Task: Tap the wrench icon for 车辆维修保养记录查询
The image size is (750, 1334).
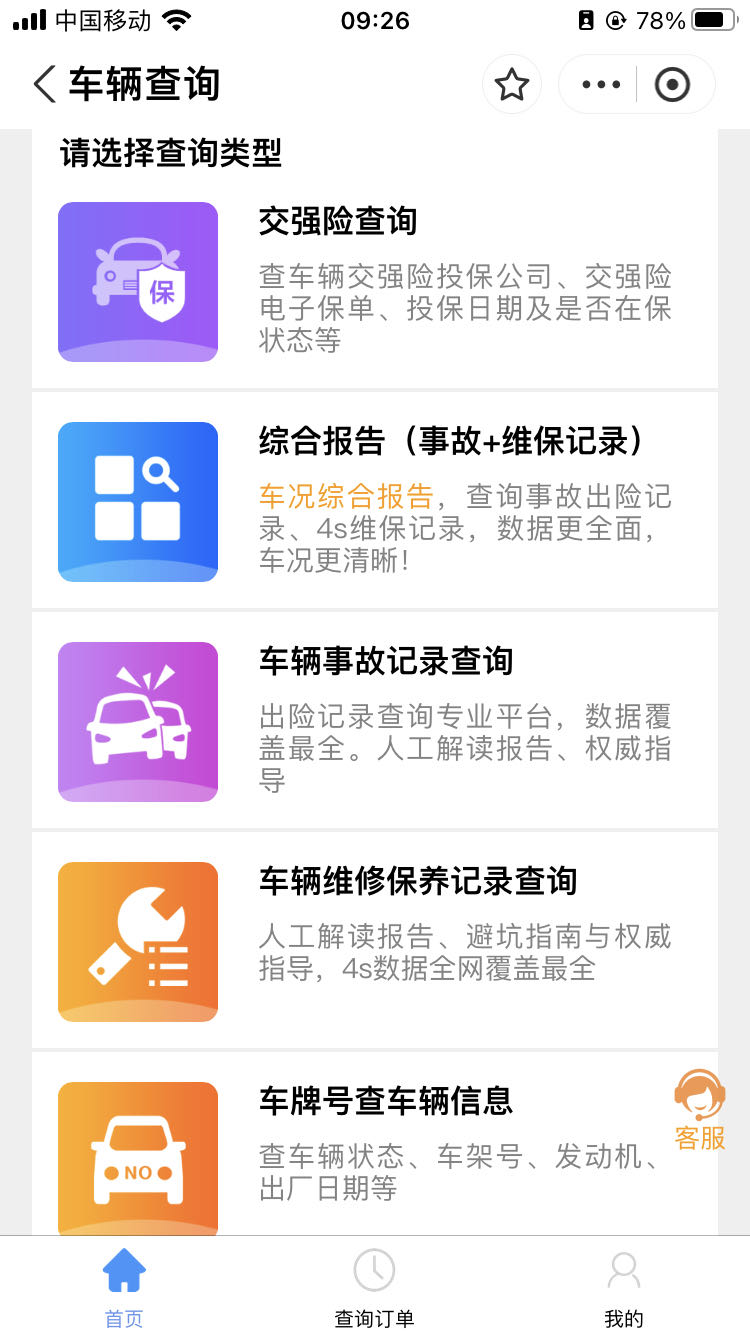Action: pos(137,940)
